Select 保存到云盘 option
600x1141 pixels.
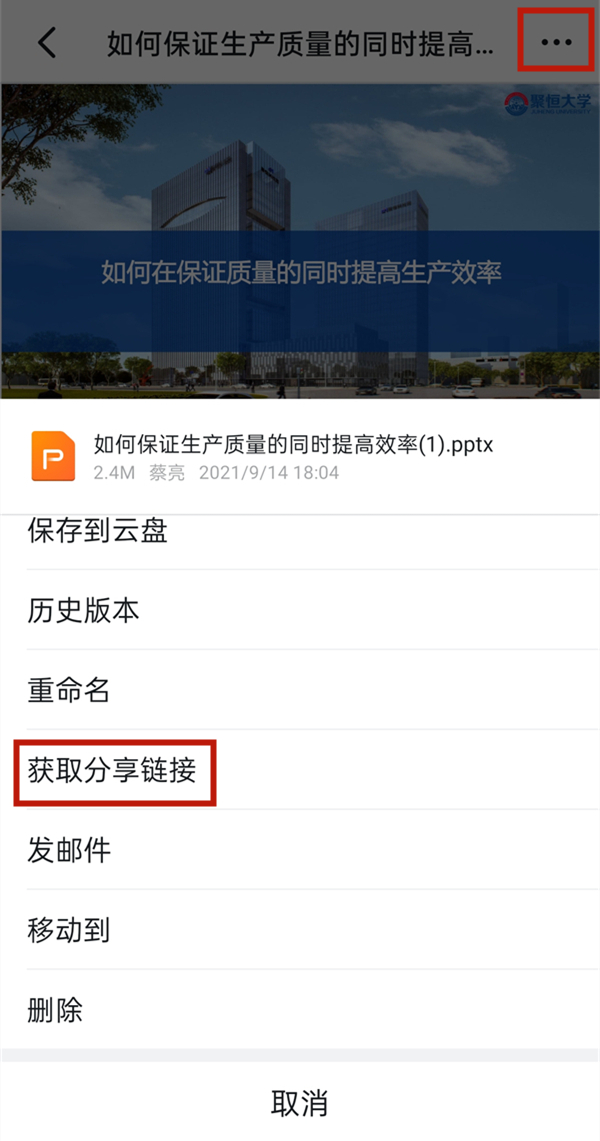[97, 531]
